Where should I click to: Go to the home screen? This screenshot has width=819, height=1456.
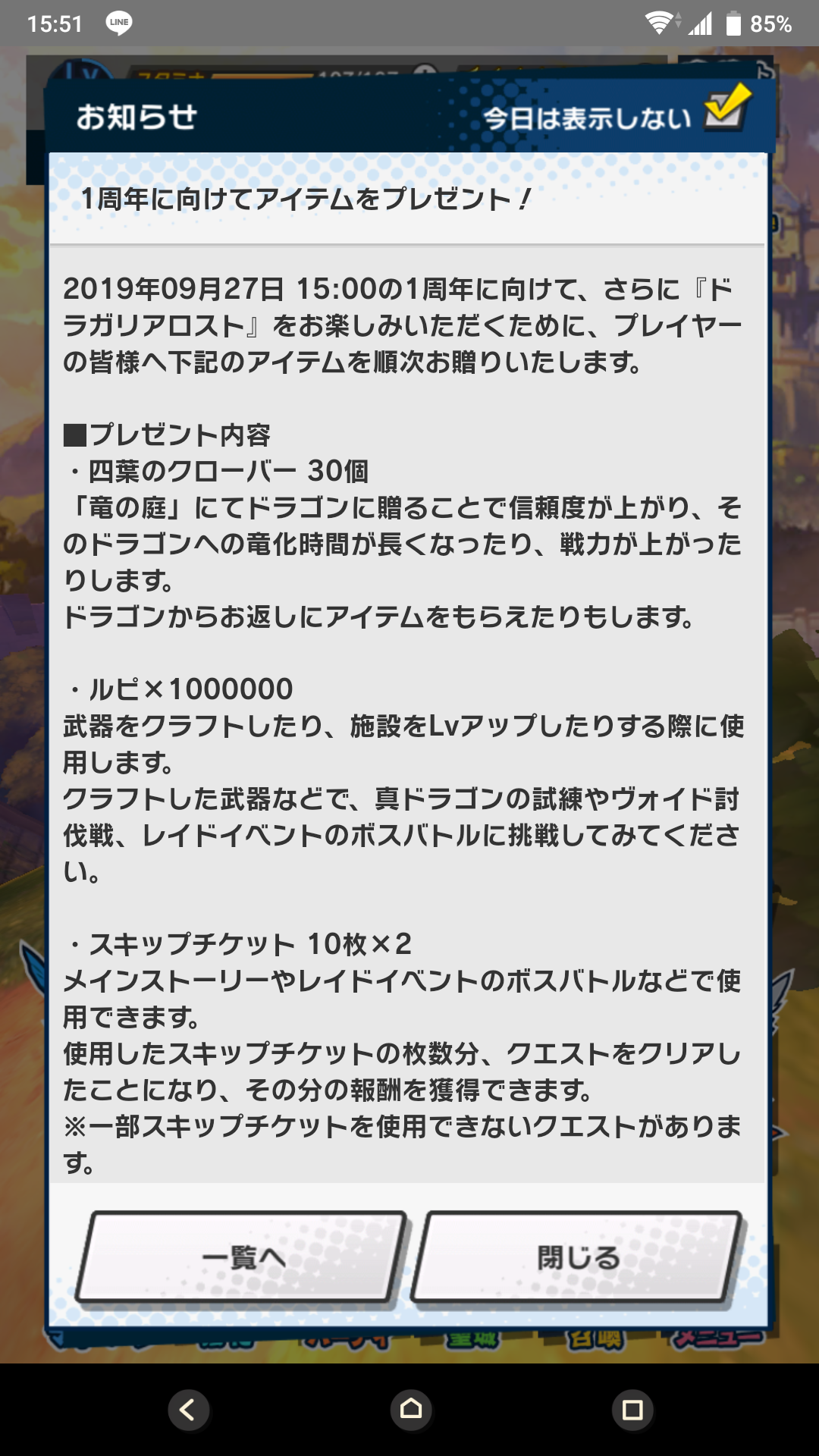coord(410,1410)
